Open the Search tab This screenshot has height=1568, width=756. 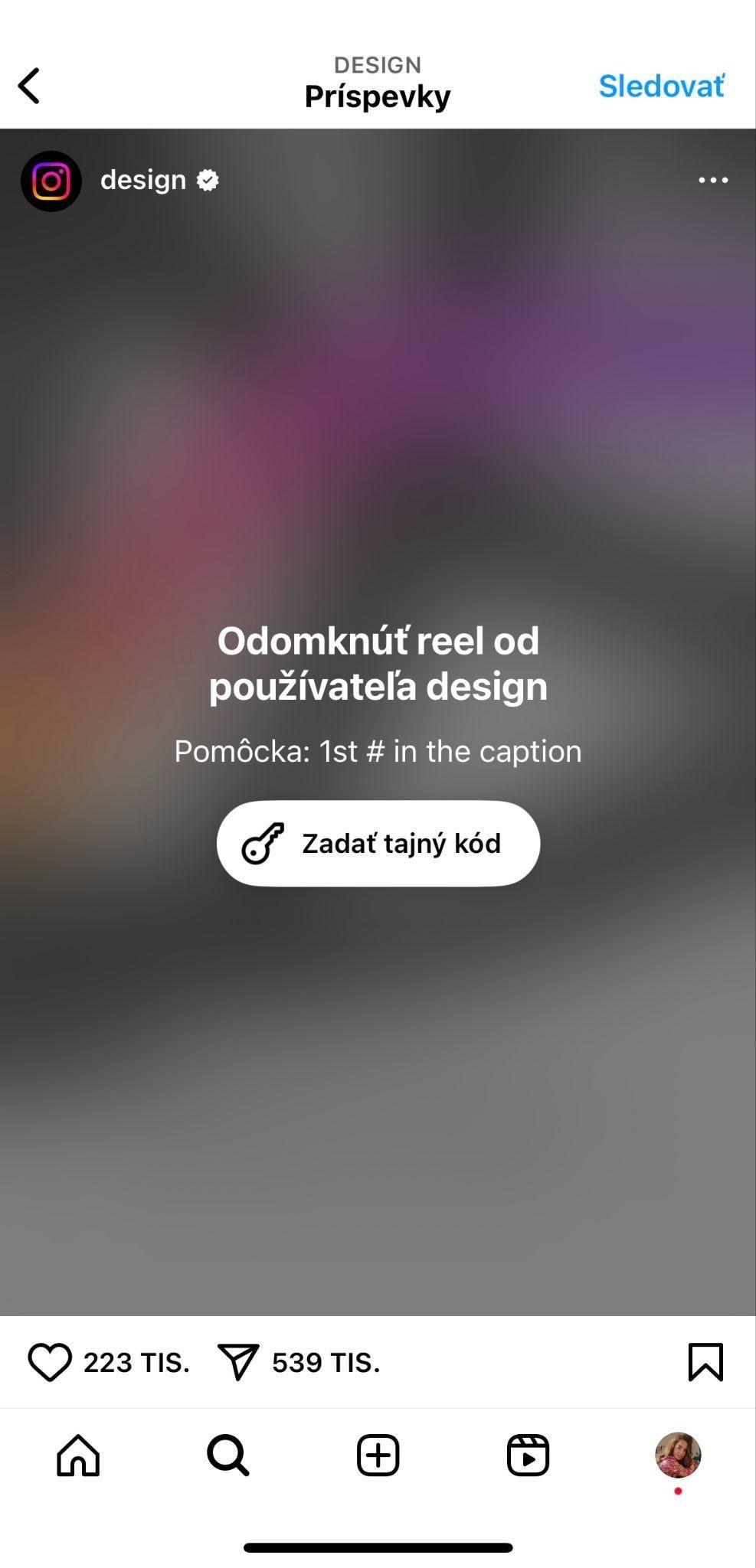pyautogui.click(x=228, y=1455)
